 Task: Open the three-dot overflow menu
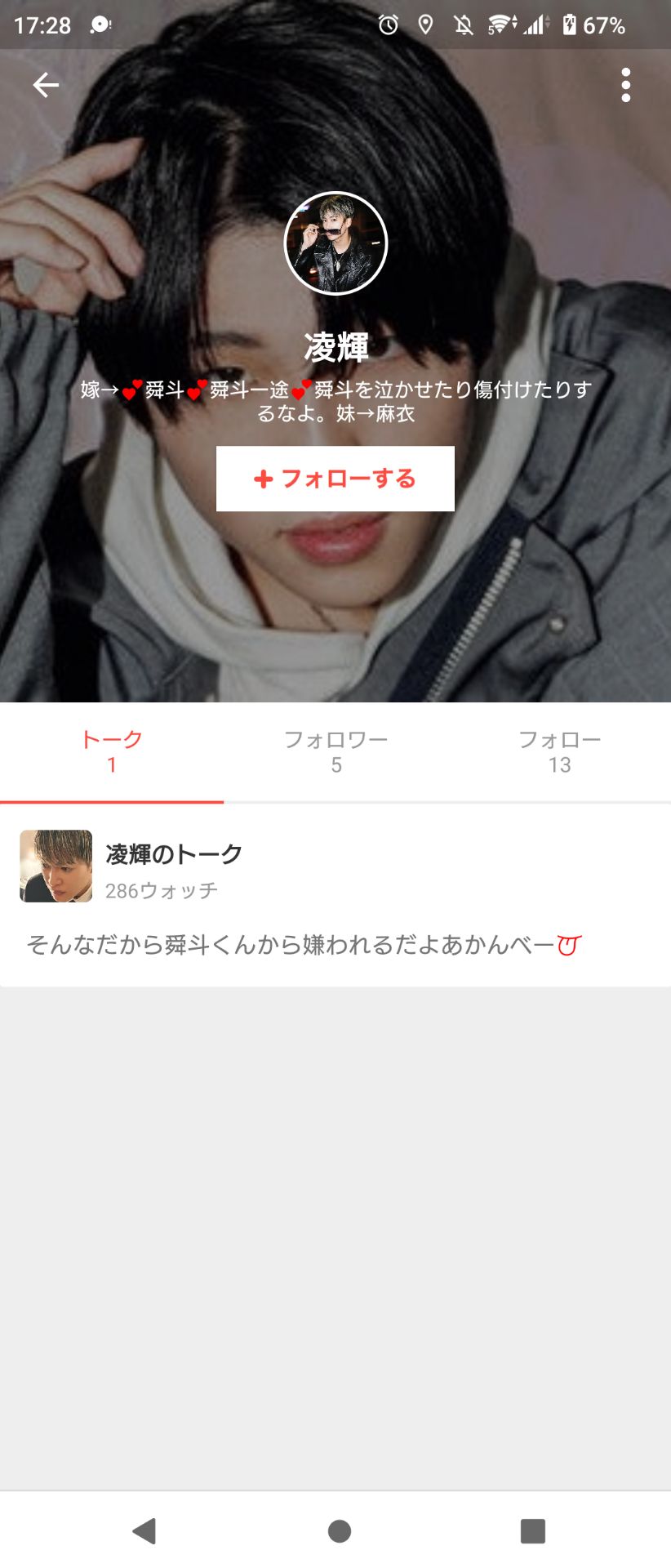625,85
